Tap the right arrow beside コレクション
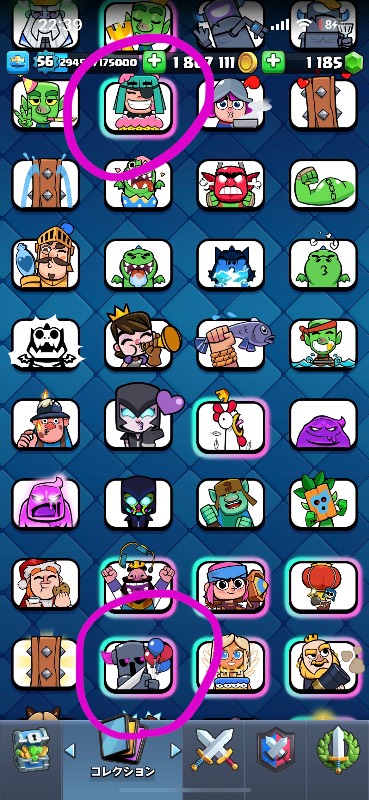The width and height of the screenshot is (369, 800). pos(176,750)
